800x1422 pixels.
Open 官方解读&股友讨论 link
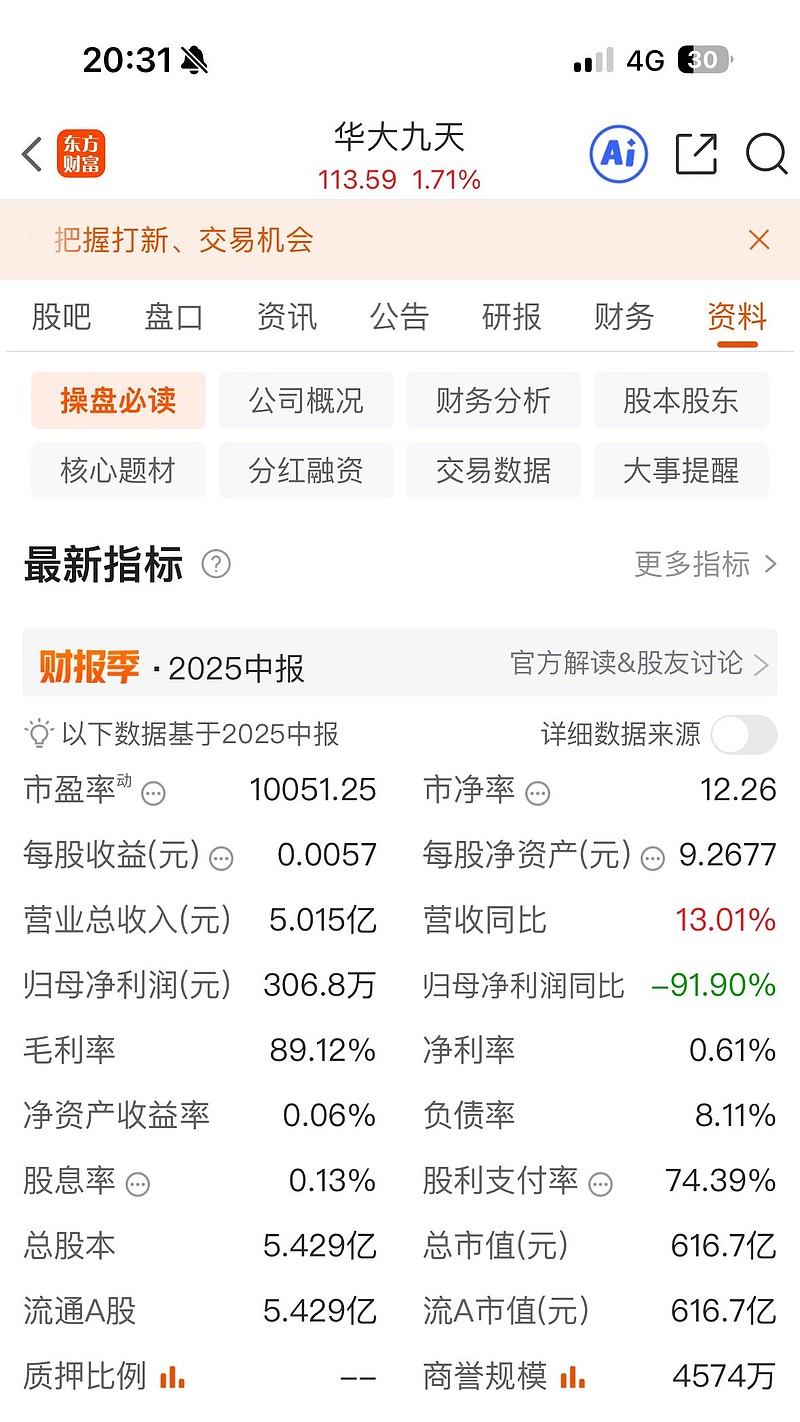[639, 663]
